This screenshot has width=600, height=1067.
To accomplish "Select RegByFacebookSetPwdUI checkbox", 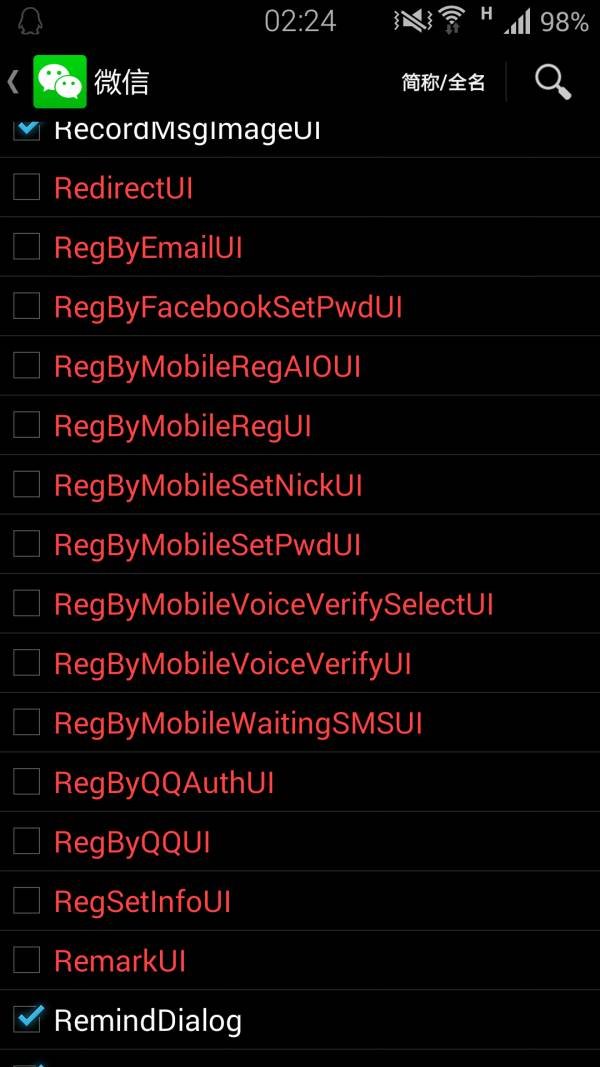I will click(x=27, y=306).
